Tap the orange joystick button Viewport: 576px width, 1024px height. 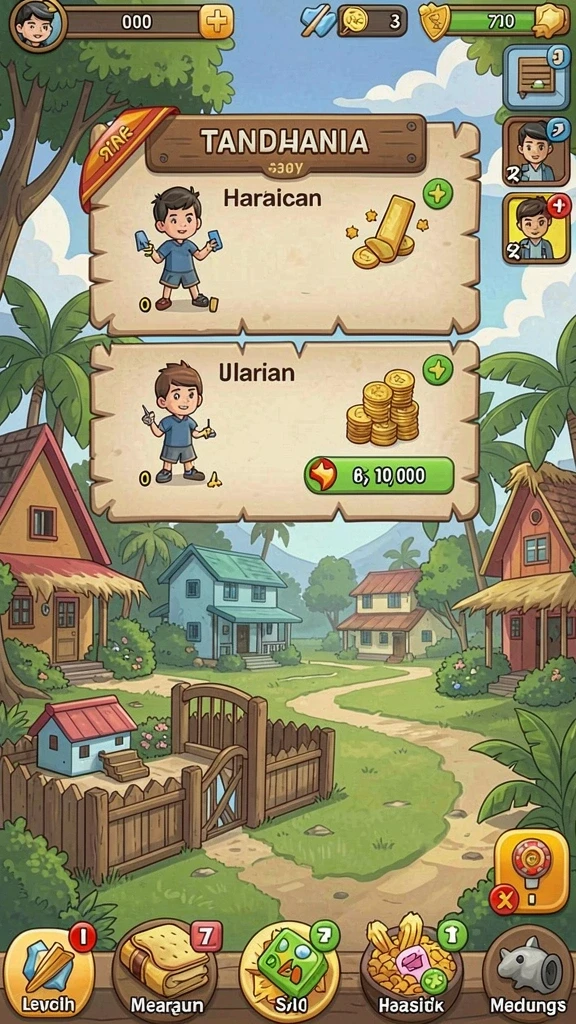tap(531, 870)
